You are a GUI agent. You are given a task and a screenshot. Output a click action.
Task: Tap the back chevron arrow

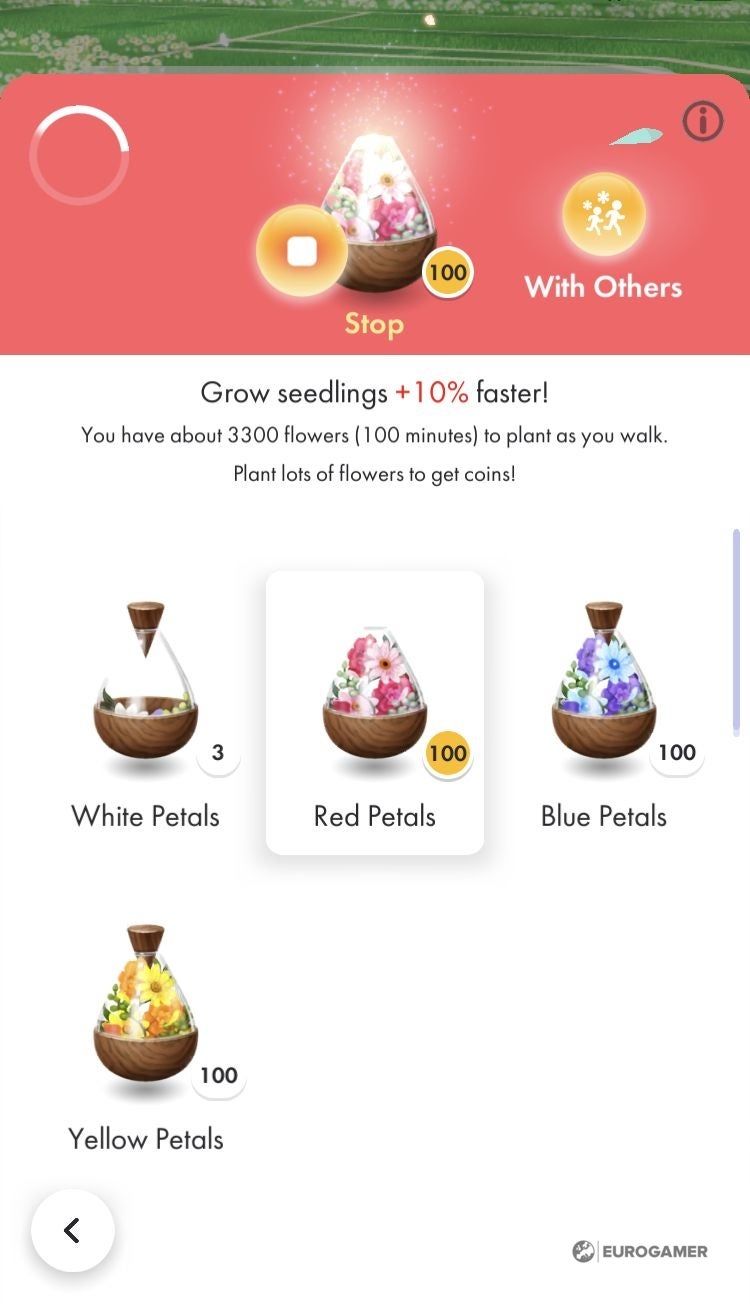click(73, 1231)
